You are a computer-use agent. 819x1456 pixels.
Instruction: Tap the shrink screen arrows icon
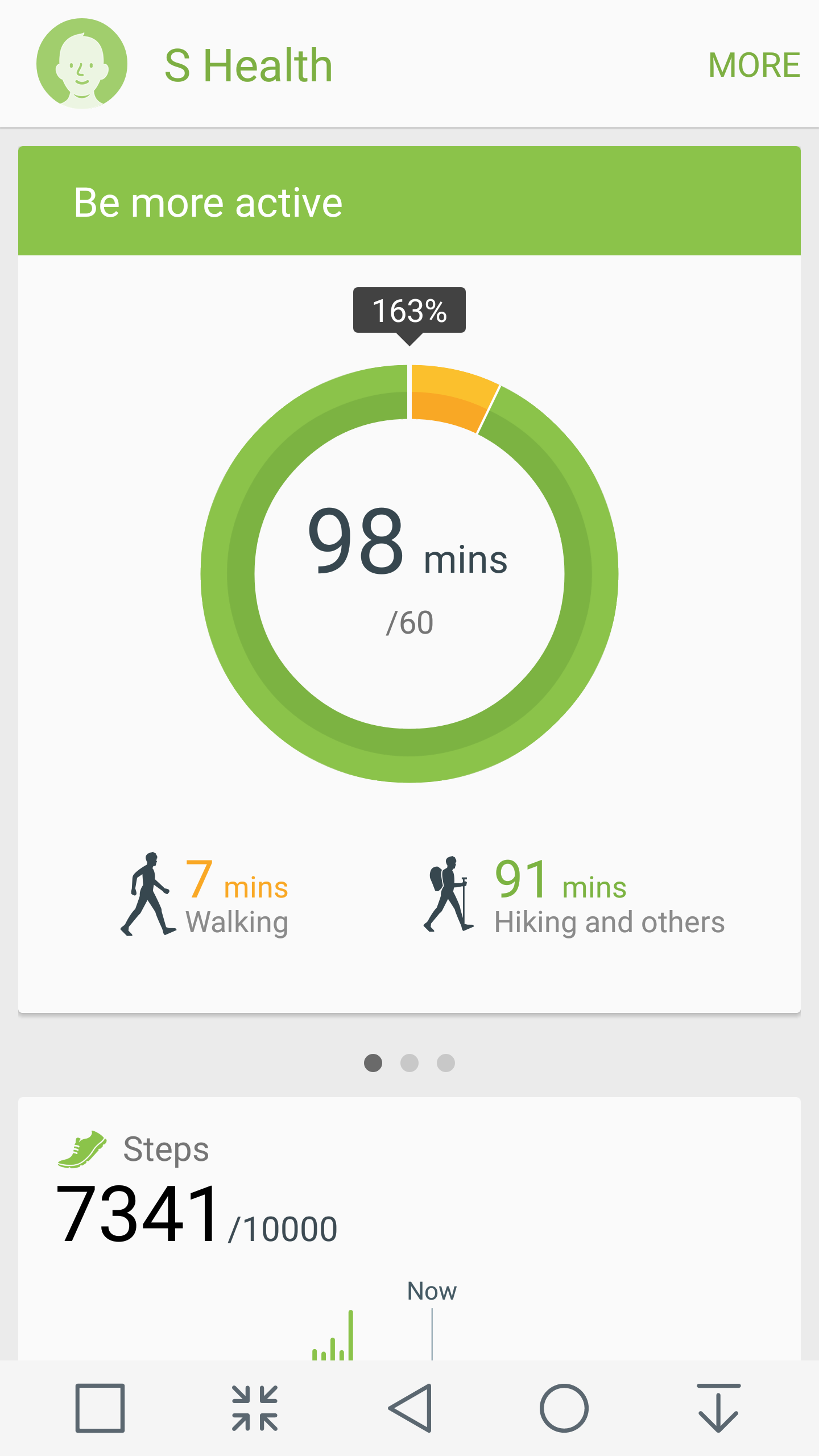coord(255,1408)
